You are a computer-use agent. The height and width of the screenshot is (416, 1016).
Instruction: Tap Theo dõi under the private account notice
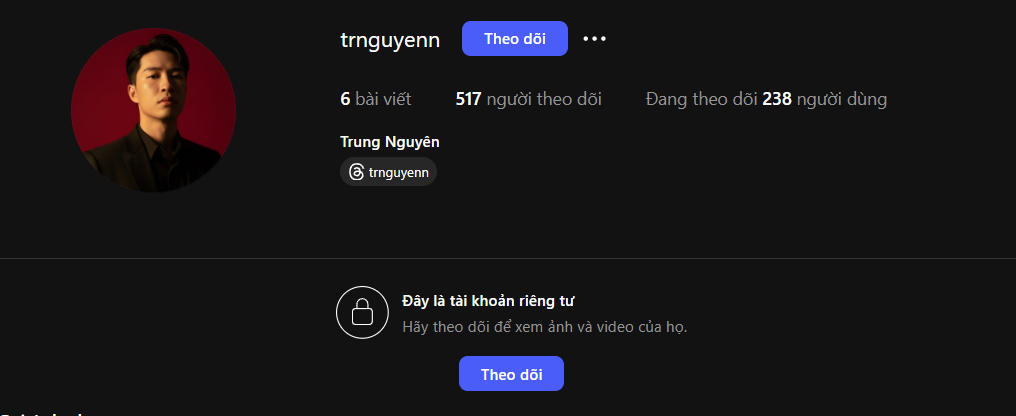(511, 374)
